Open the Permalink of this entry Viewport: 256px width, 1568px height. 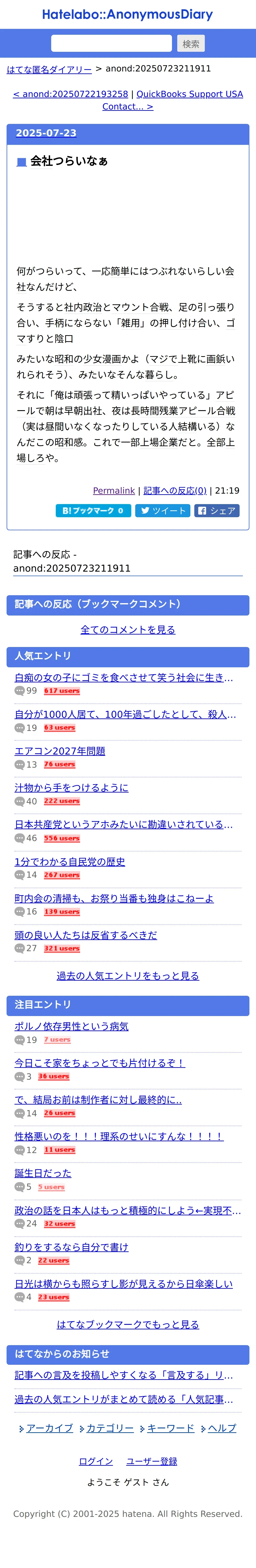114,491
